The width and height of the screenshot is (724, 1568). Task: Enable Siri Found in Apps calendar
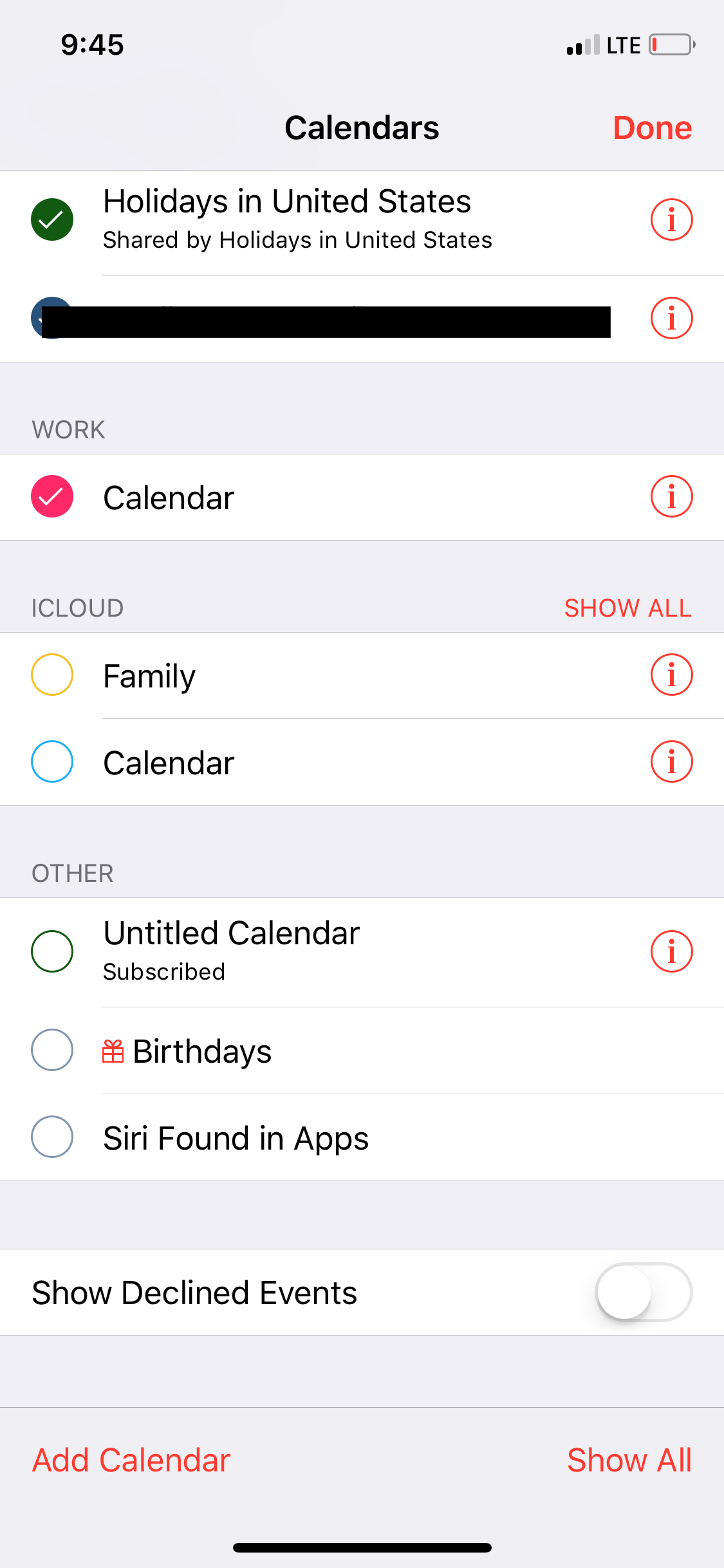coord(52,1137)
